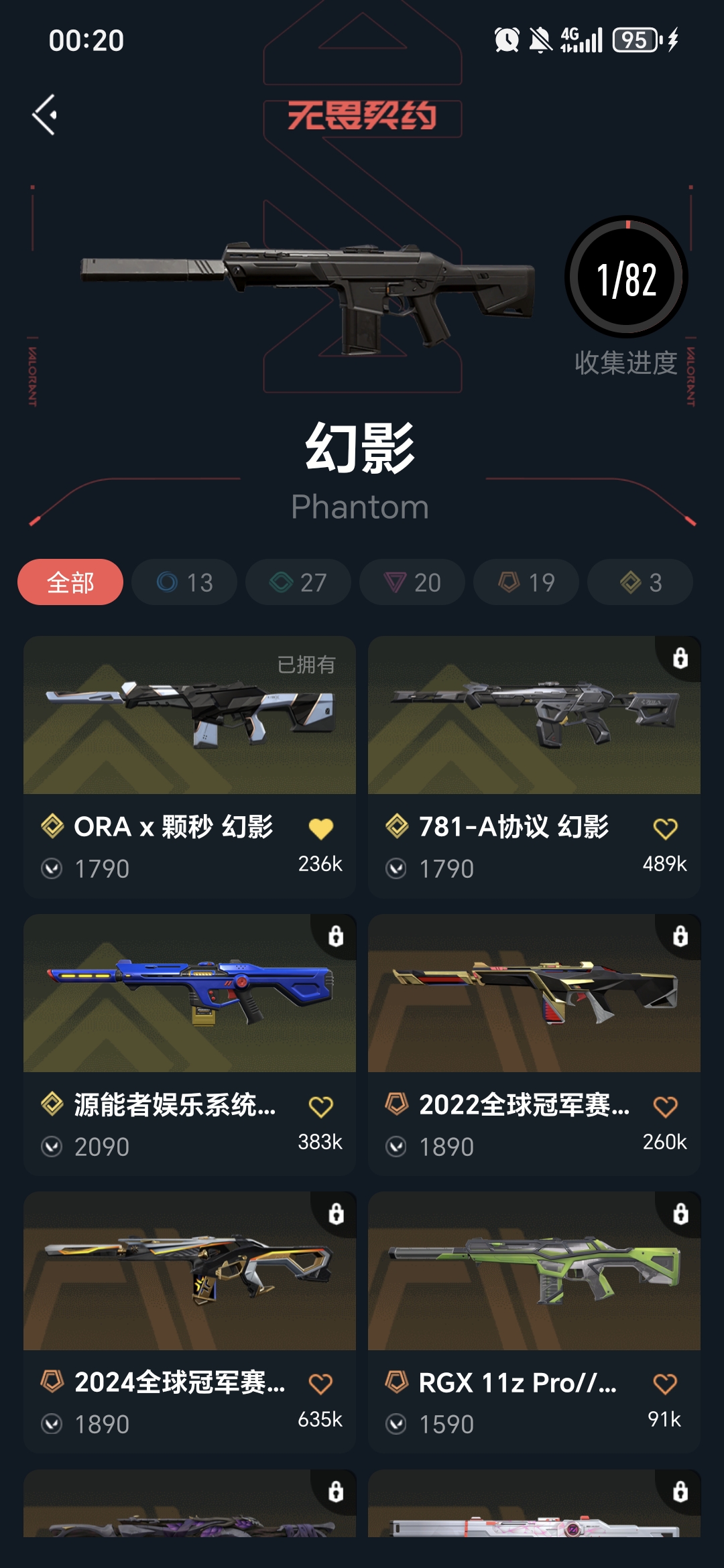This screenshot has width=724, height=1568.
Task: Like the 源能者娱乐系统 skin
Action: [320, 1107]
